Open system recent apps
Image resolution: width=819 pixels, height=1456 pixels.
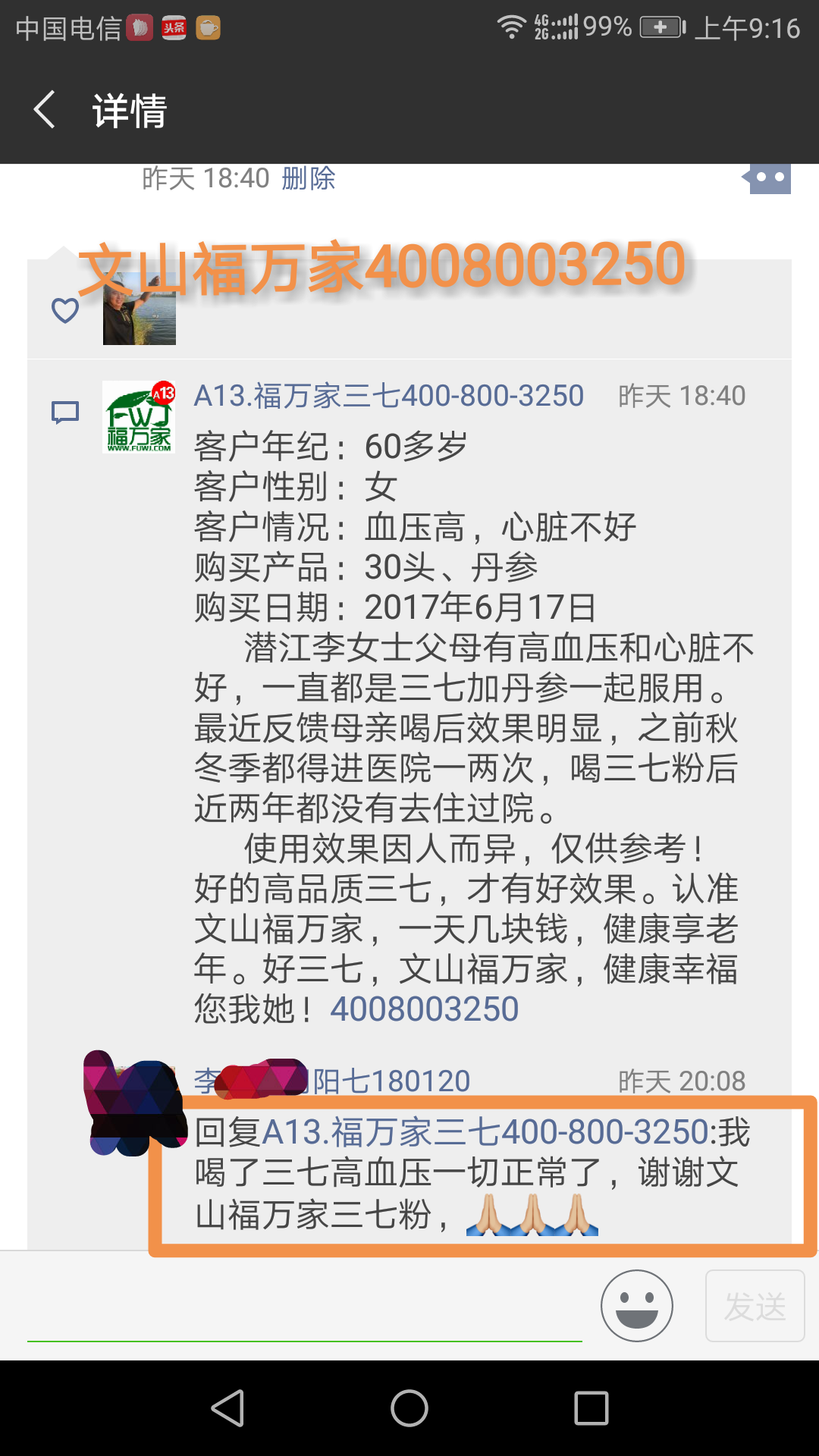coord(591,1408)
